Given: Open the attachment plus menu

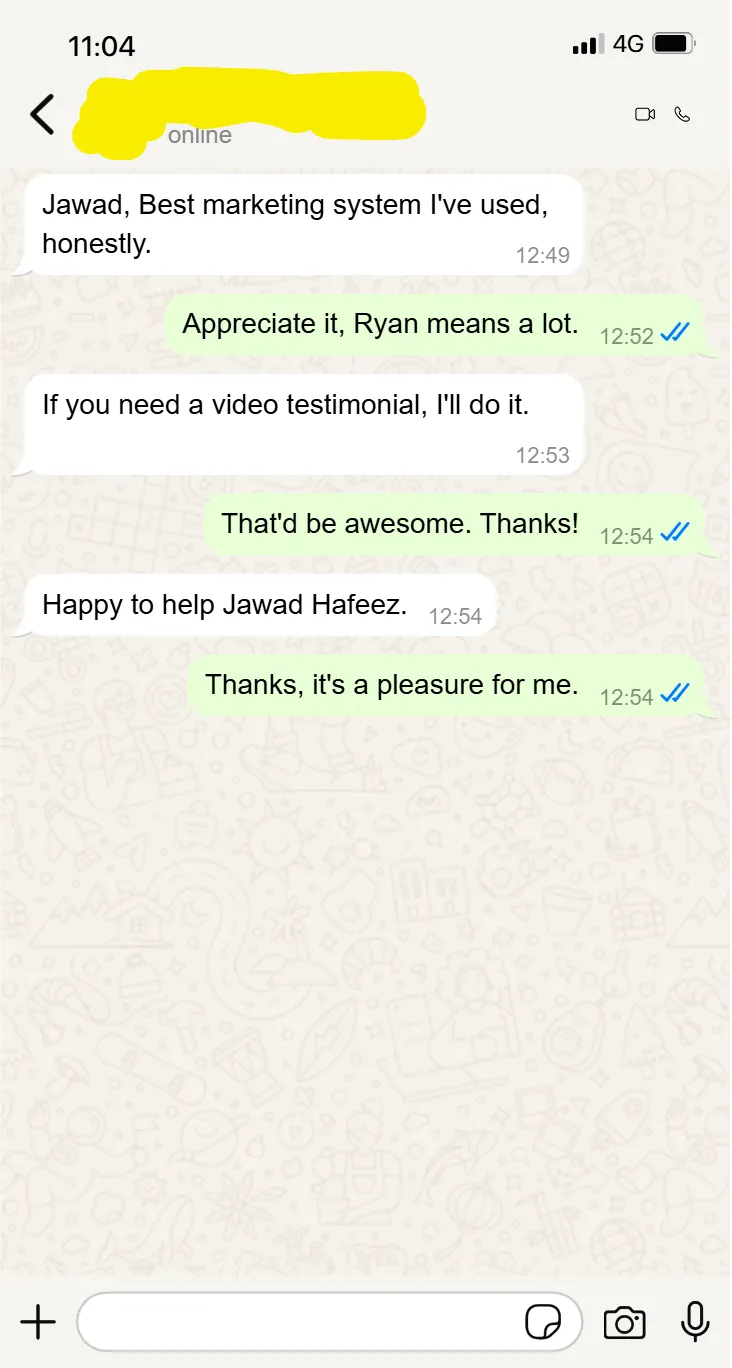Looking at the screenshot, I should pyautogui.click(x=38, y=1322).
